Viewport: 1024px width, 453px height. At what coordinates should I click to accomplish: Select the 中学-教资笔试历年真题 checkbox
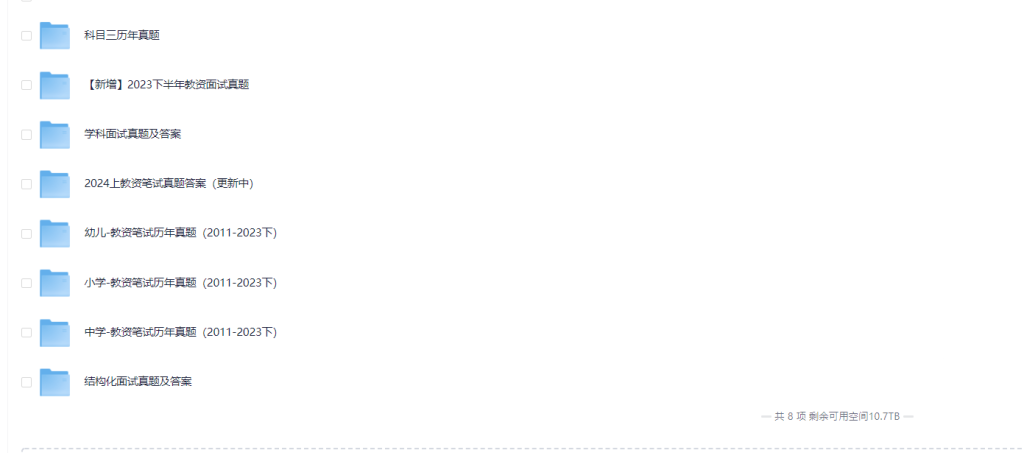pos(26,333)
